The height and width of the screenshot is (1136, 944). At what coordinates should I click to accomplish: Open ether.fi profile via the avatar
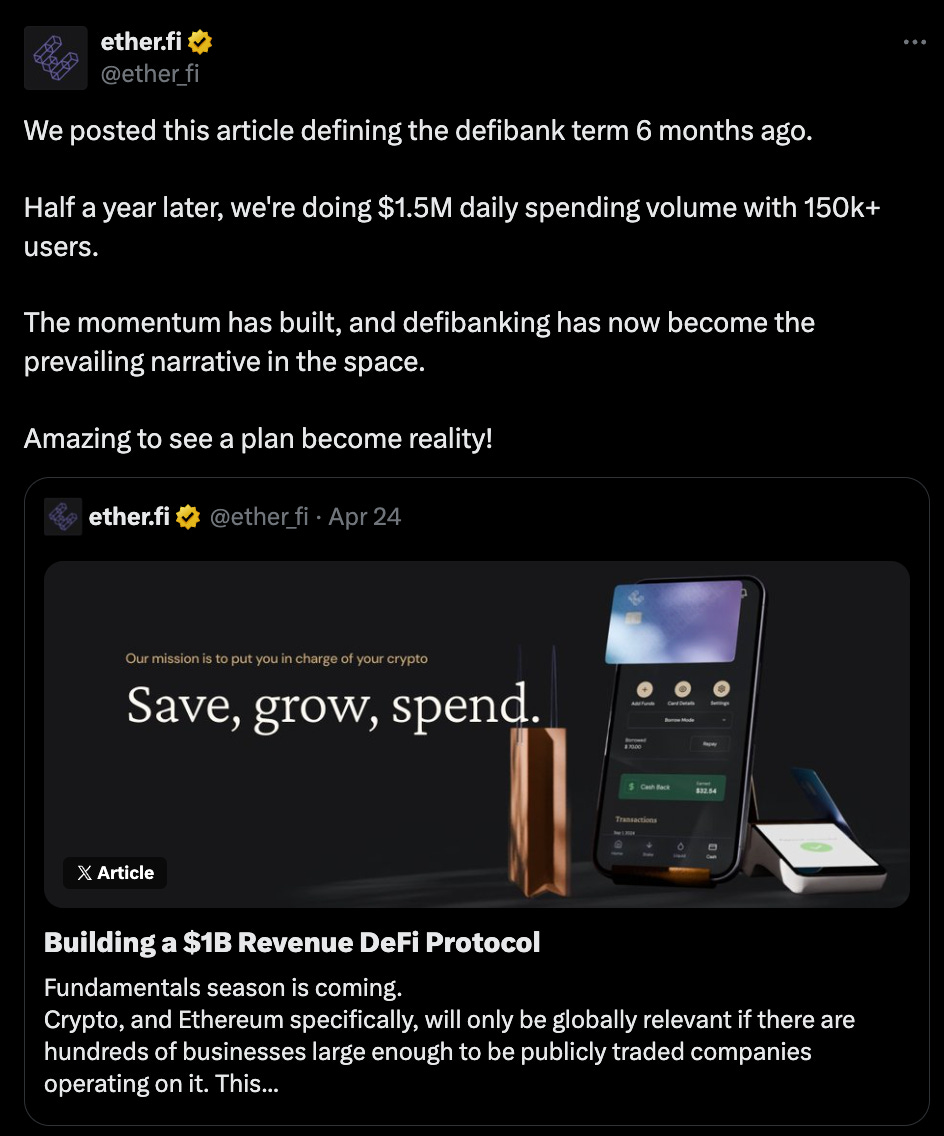click(56, 56)
